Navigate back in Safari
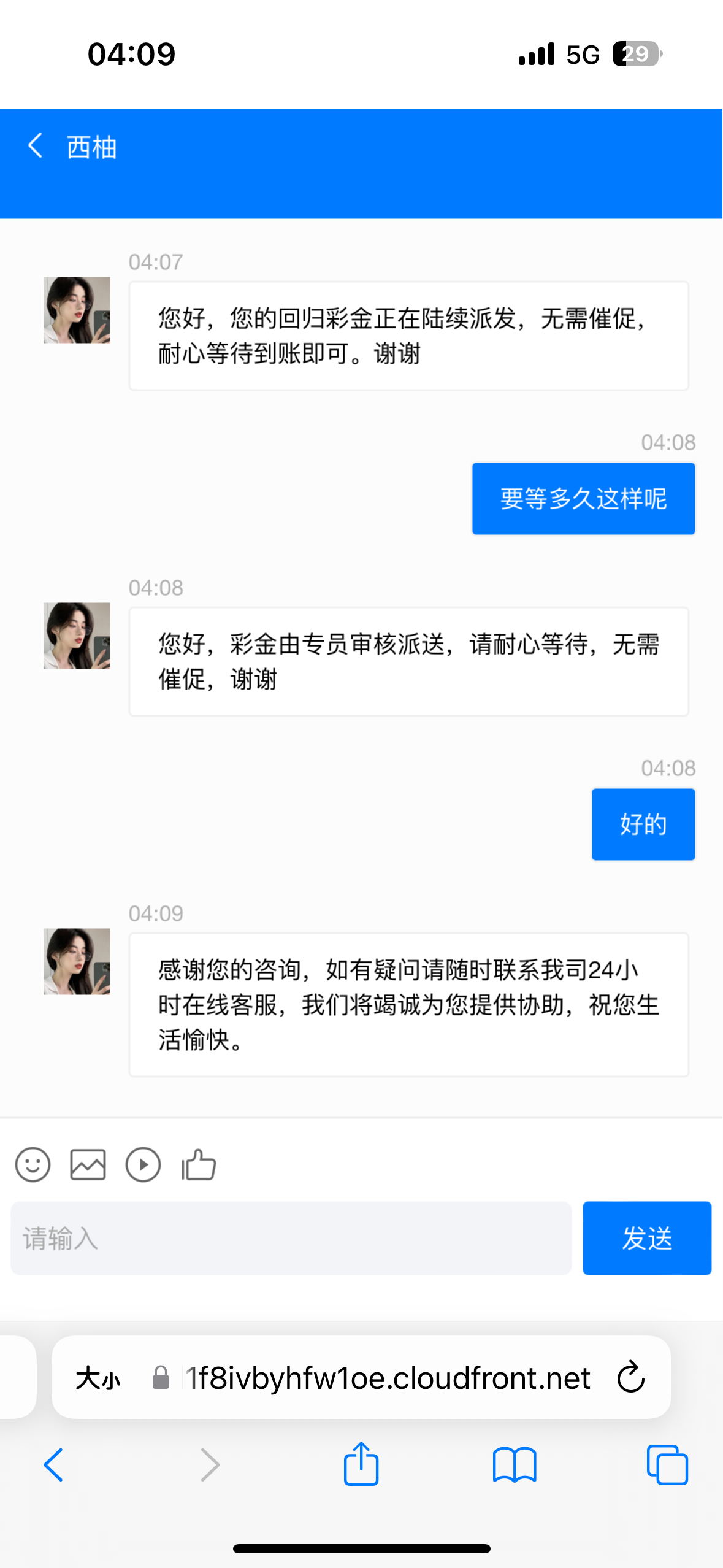This screenshot has height=1568, width=723. [53, 1465]
